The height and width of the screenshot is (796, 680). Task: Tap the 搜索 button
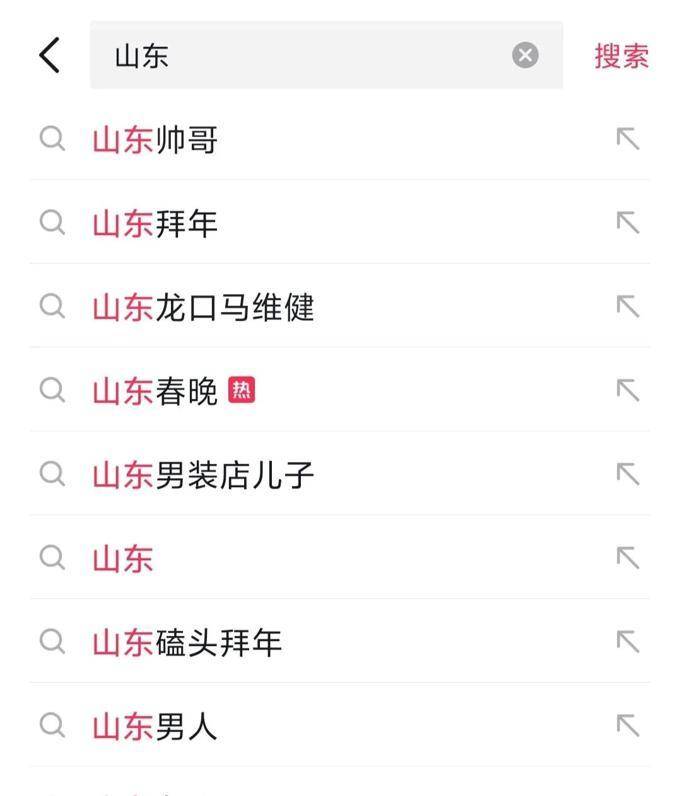point(621,56)
